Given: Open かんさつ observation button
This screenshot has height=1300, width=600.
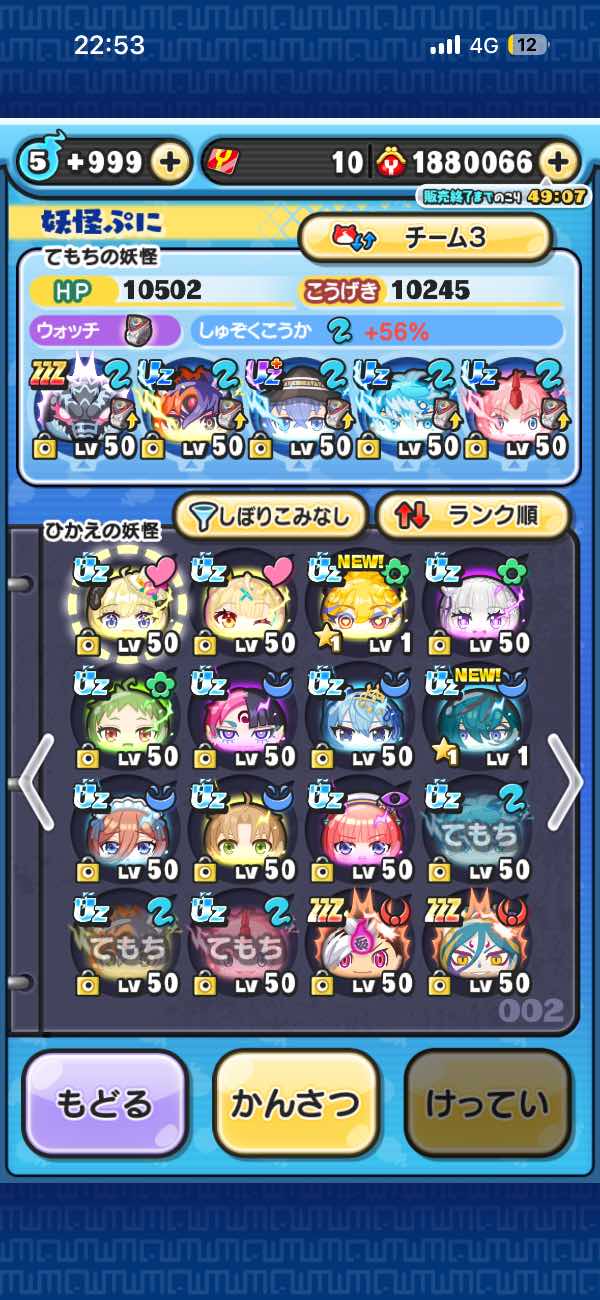Looking at the screenshot, I should tap(296, 1103).
